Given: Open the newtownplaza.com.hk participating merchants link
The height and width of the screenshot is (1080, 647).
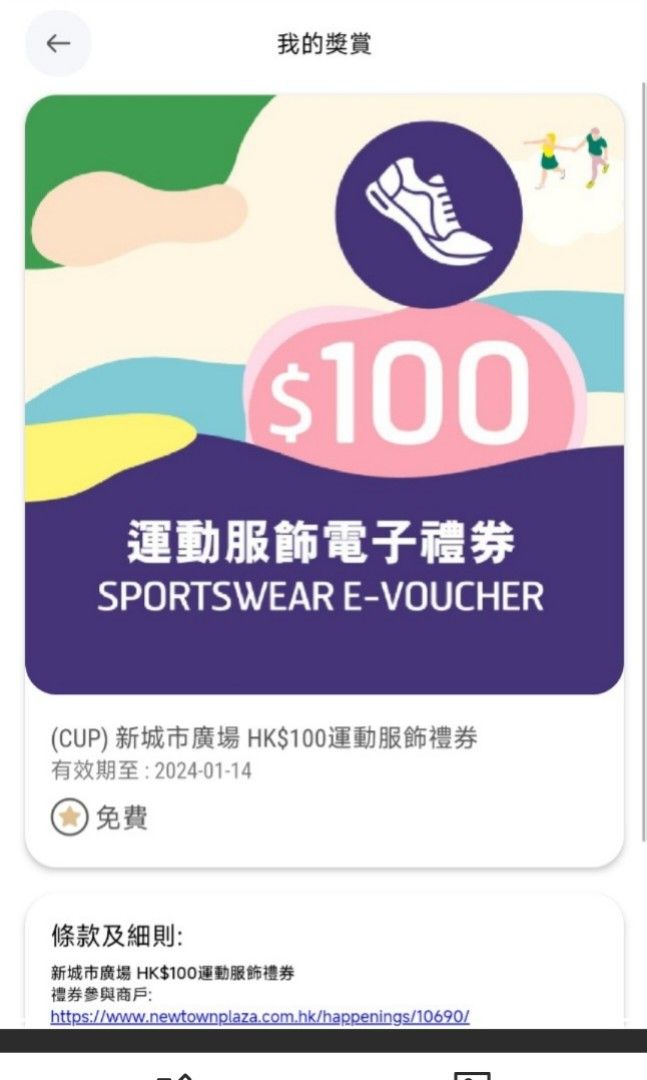Looking at the screenshot, I should (259, 1016).
